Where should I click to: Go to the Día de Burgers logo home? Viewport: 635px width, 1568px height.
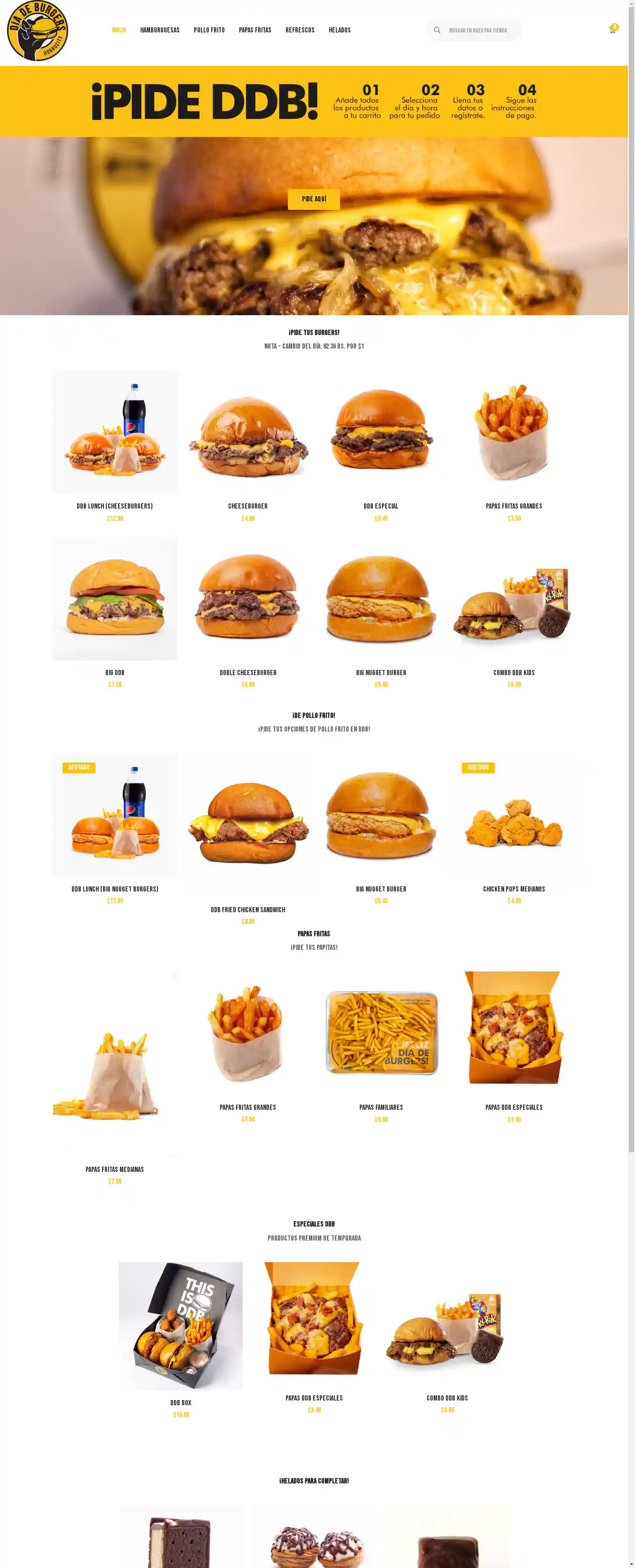pyautogui.click(x=37, y=31)
